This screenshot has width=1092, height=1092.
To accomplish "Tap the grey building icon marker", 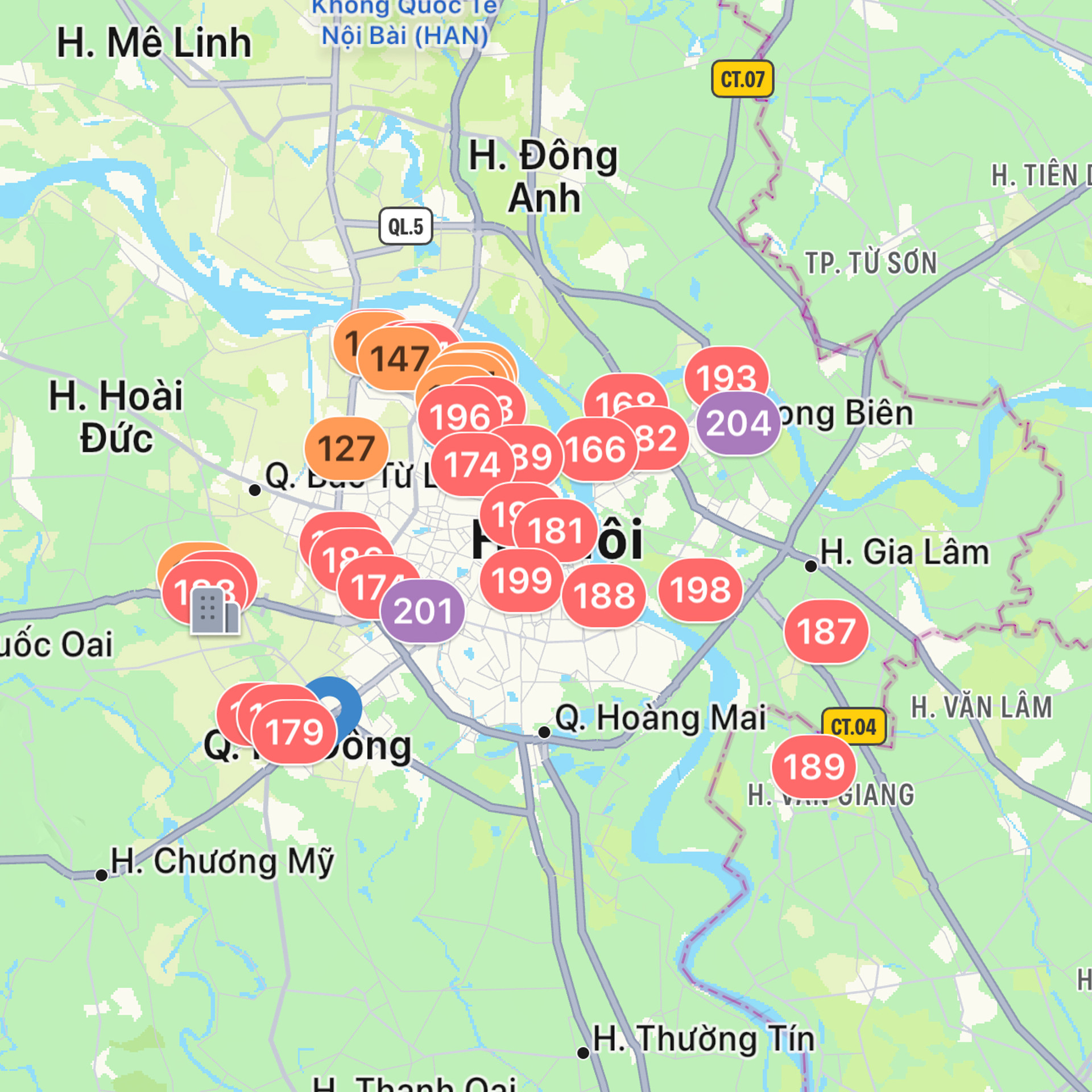I will tap(214, 612).
